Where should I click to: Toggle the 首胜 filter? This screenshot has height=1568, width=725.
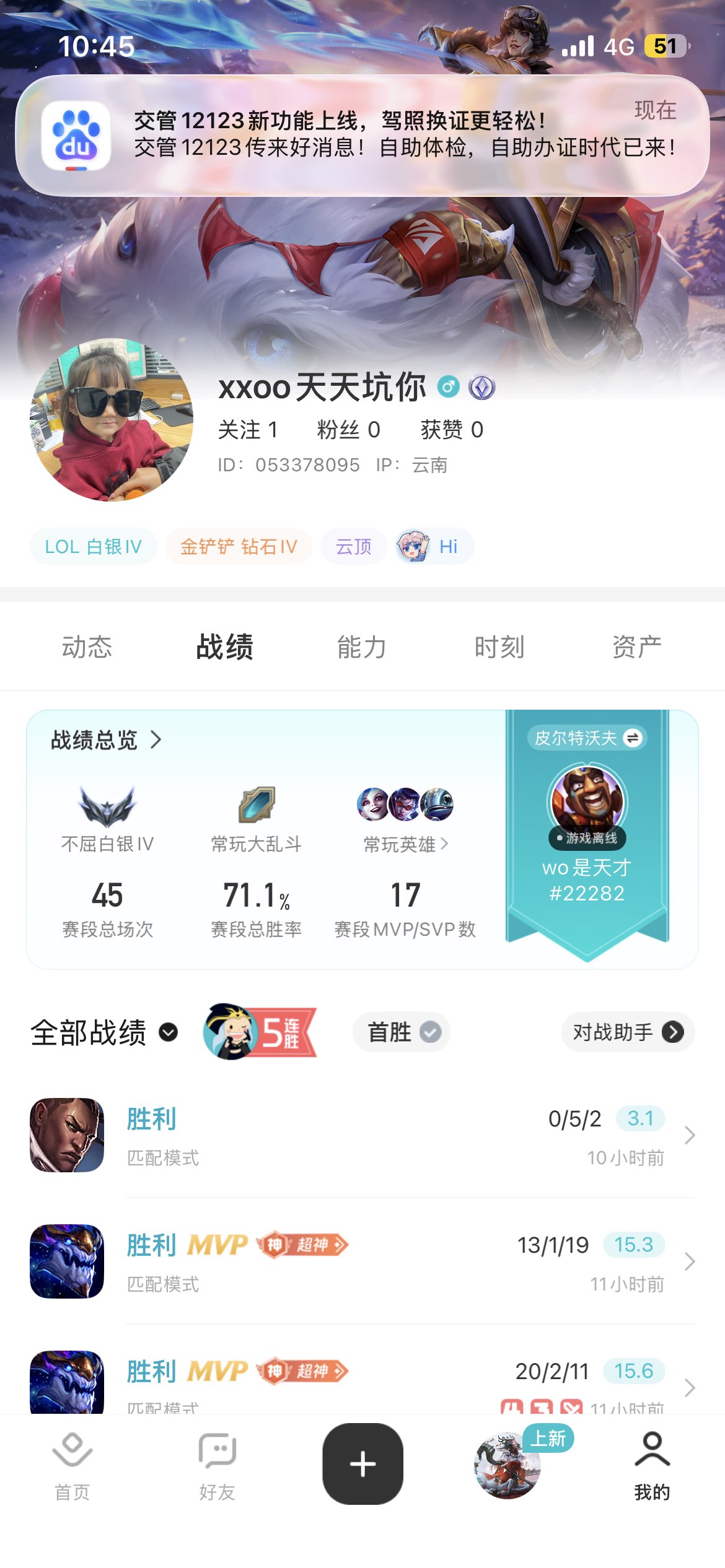402,1032
